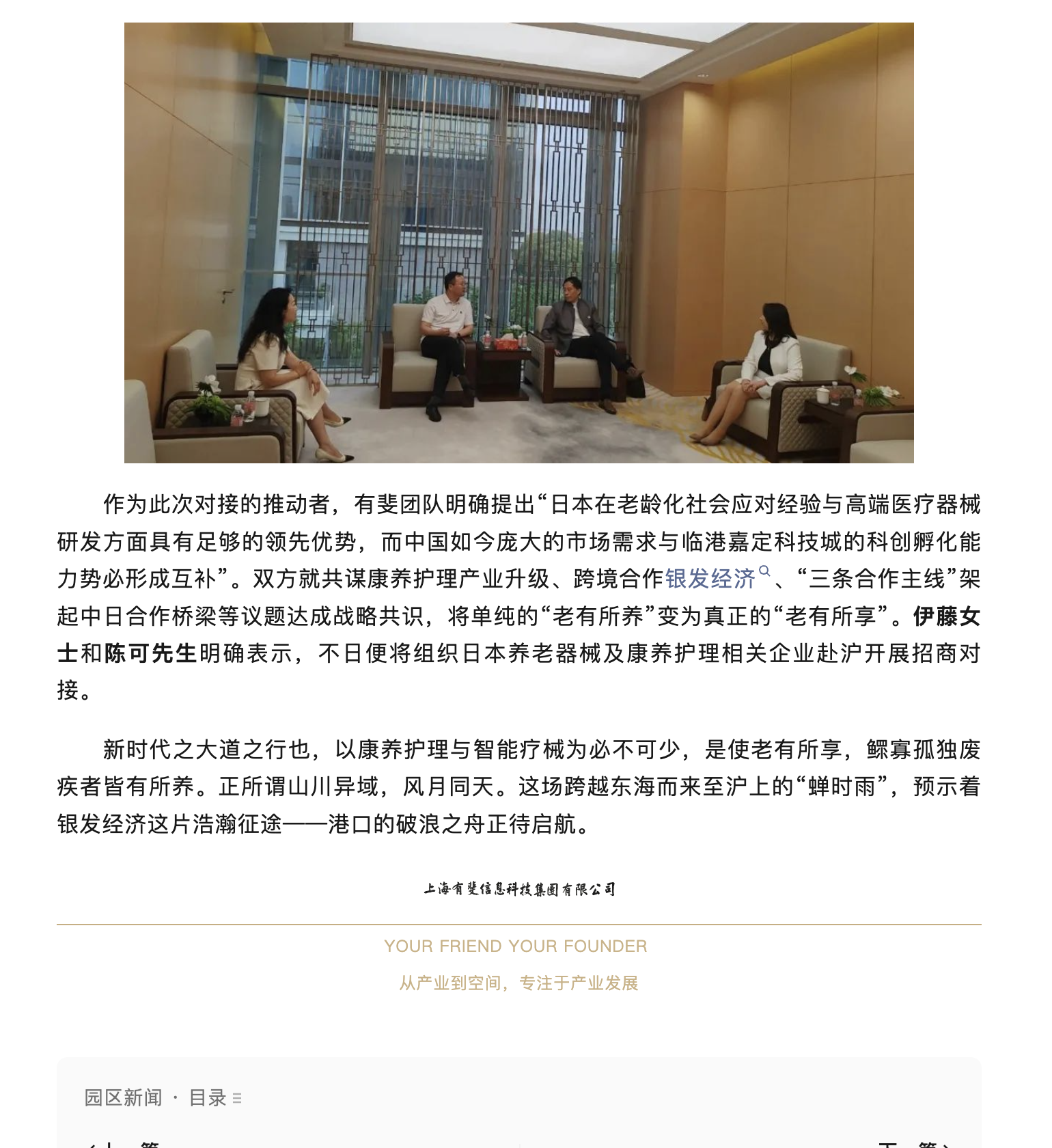Go to the next article (下一篇)

click(x=913, y=1144)
